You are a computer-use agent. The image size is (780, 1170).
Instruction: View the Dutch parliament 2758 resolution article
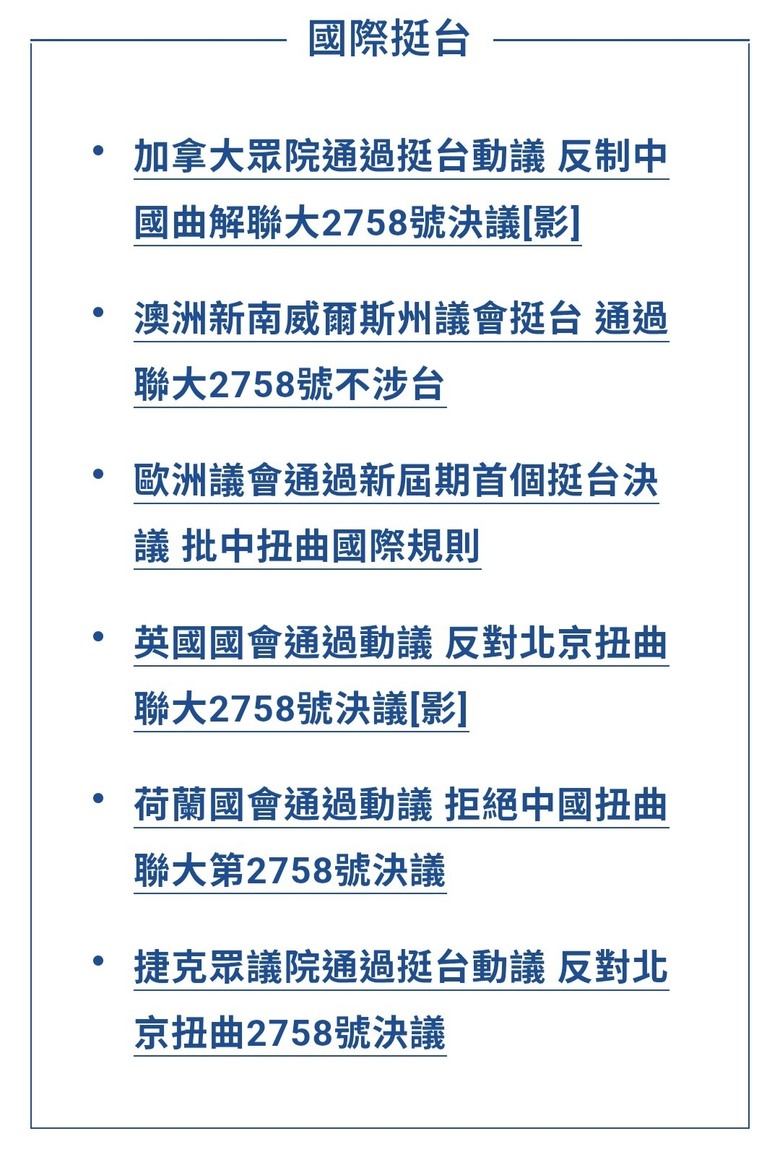[400, 806]
